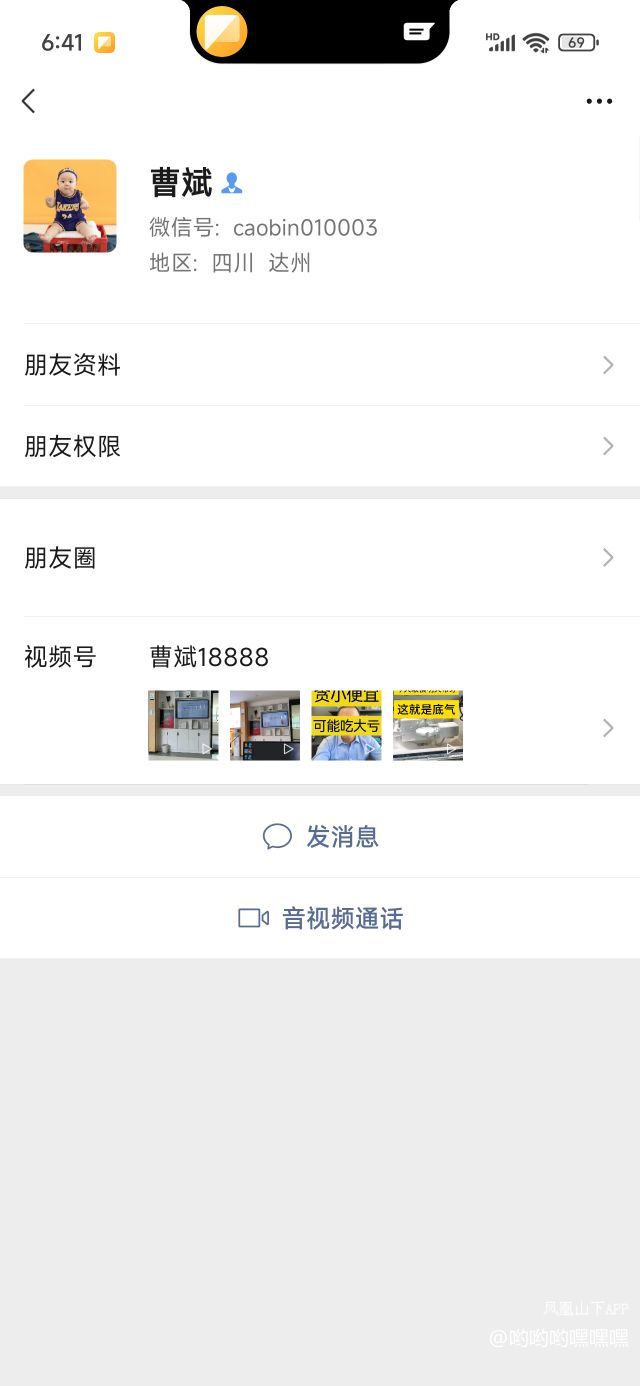This screenshot has height=1386, width=640.
Task: Open 朋友圈 moments
Action: [320, 558]
